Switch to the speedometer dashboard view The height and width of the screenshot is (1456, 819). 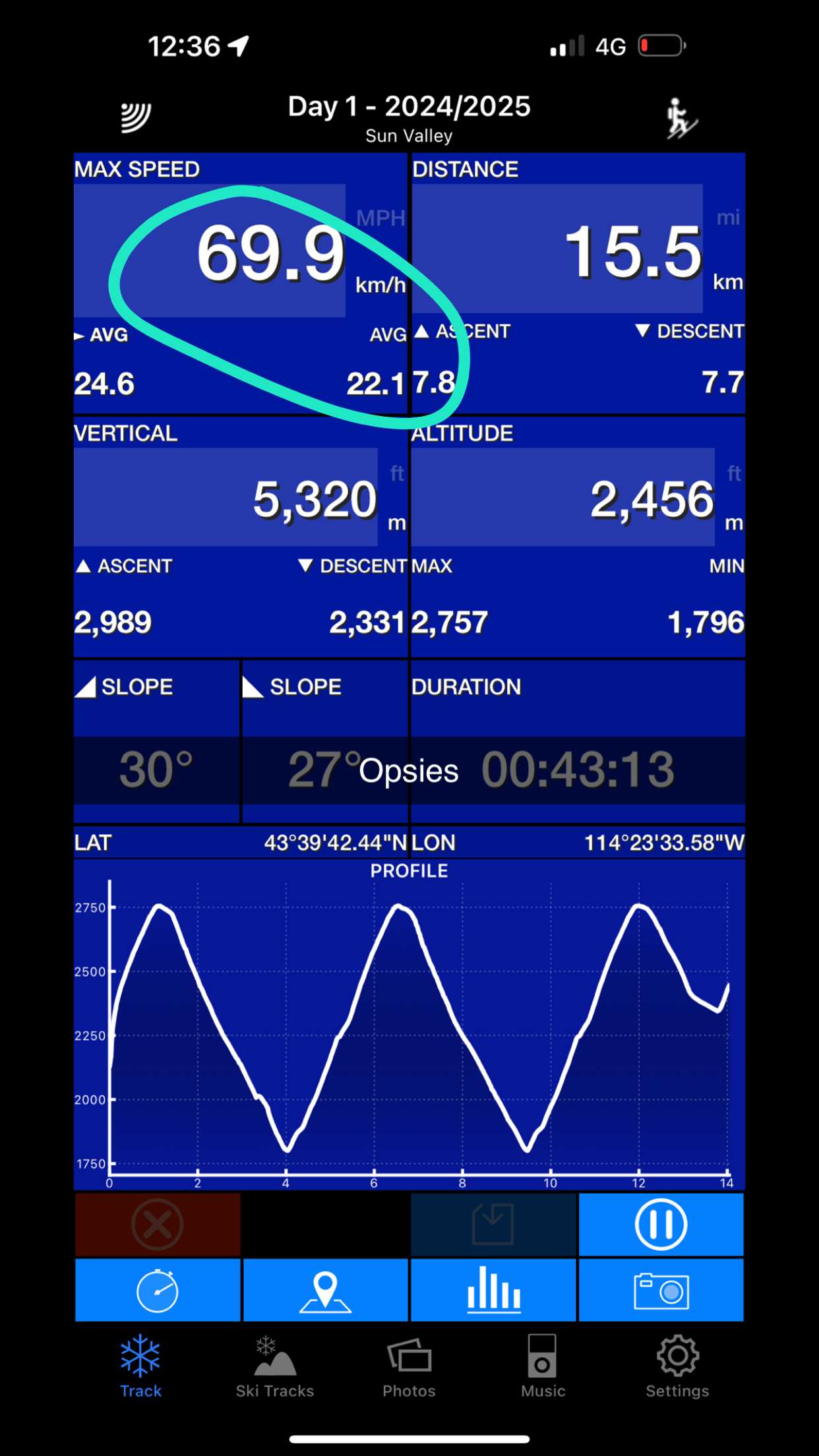point(158,1290)
